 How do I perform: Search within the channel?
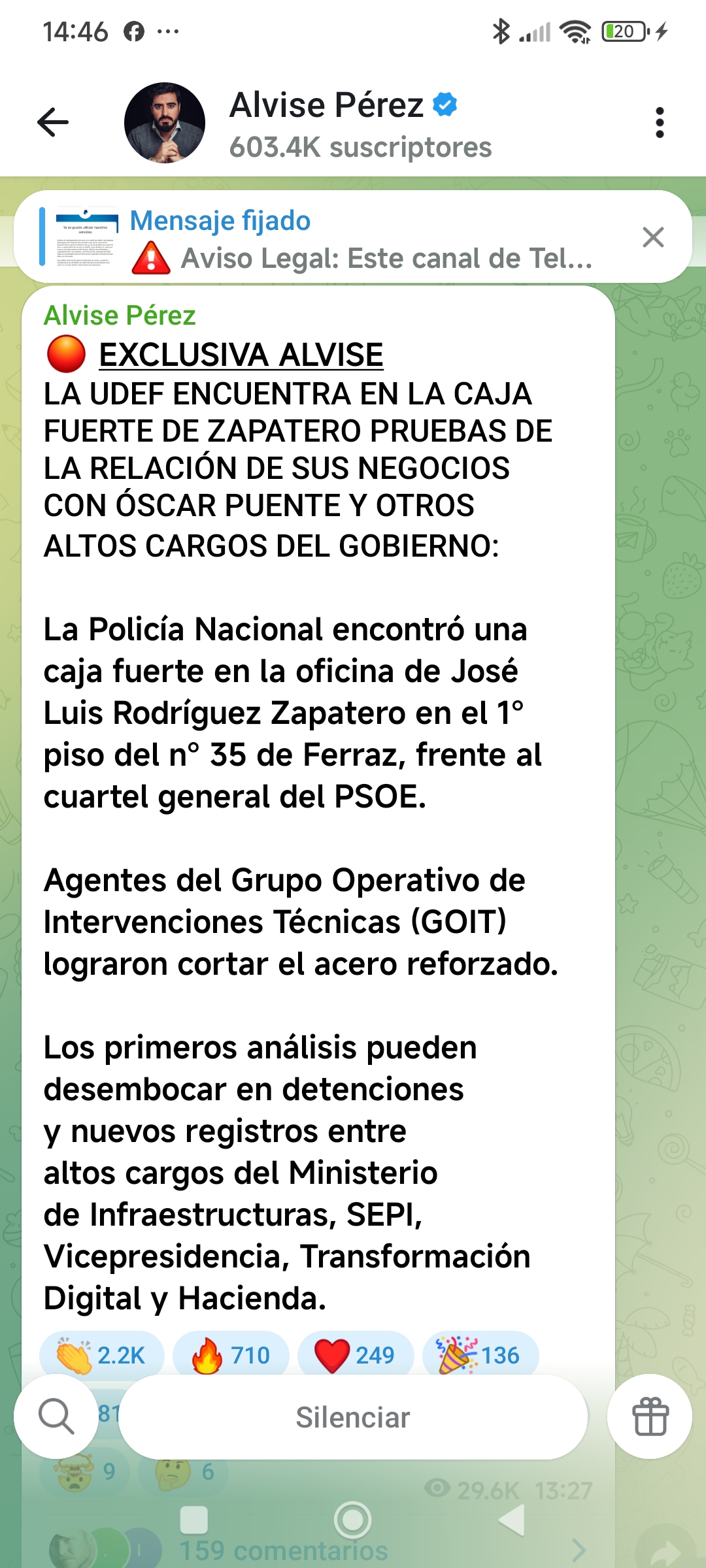[56, 1416]
